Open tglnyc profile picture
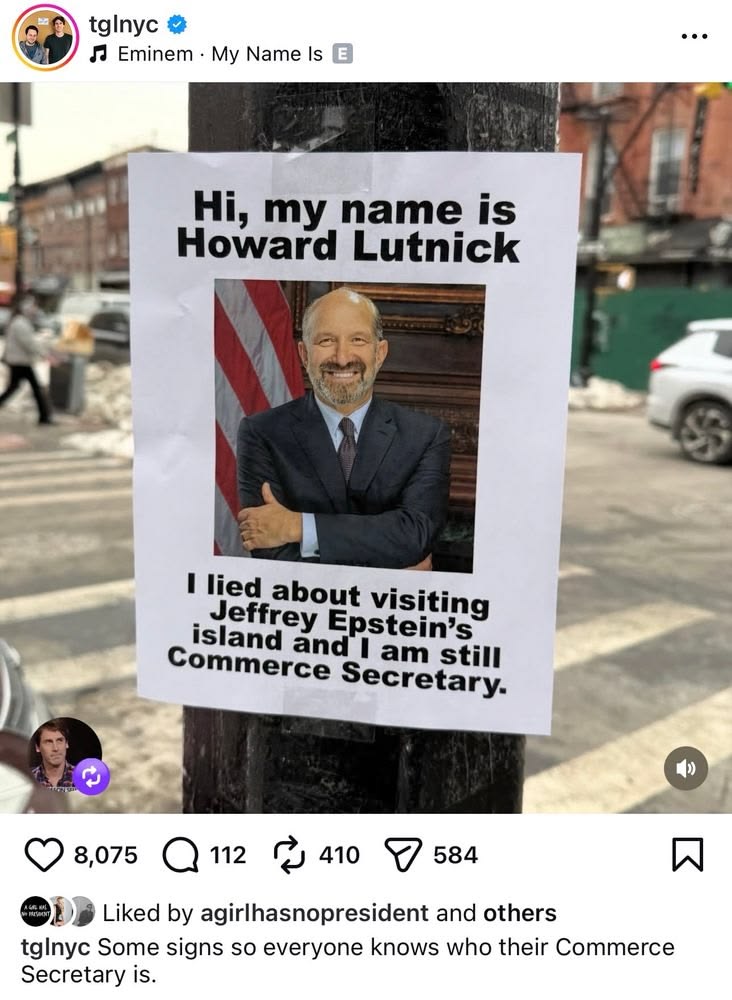 point(45,38)
